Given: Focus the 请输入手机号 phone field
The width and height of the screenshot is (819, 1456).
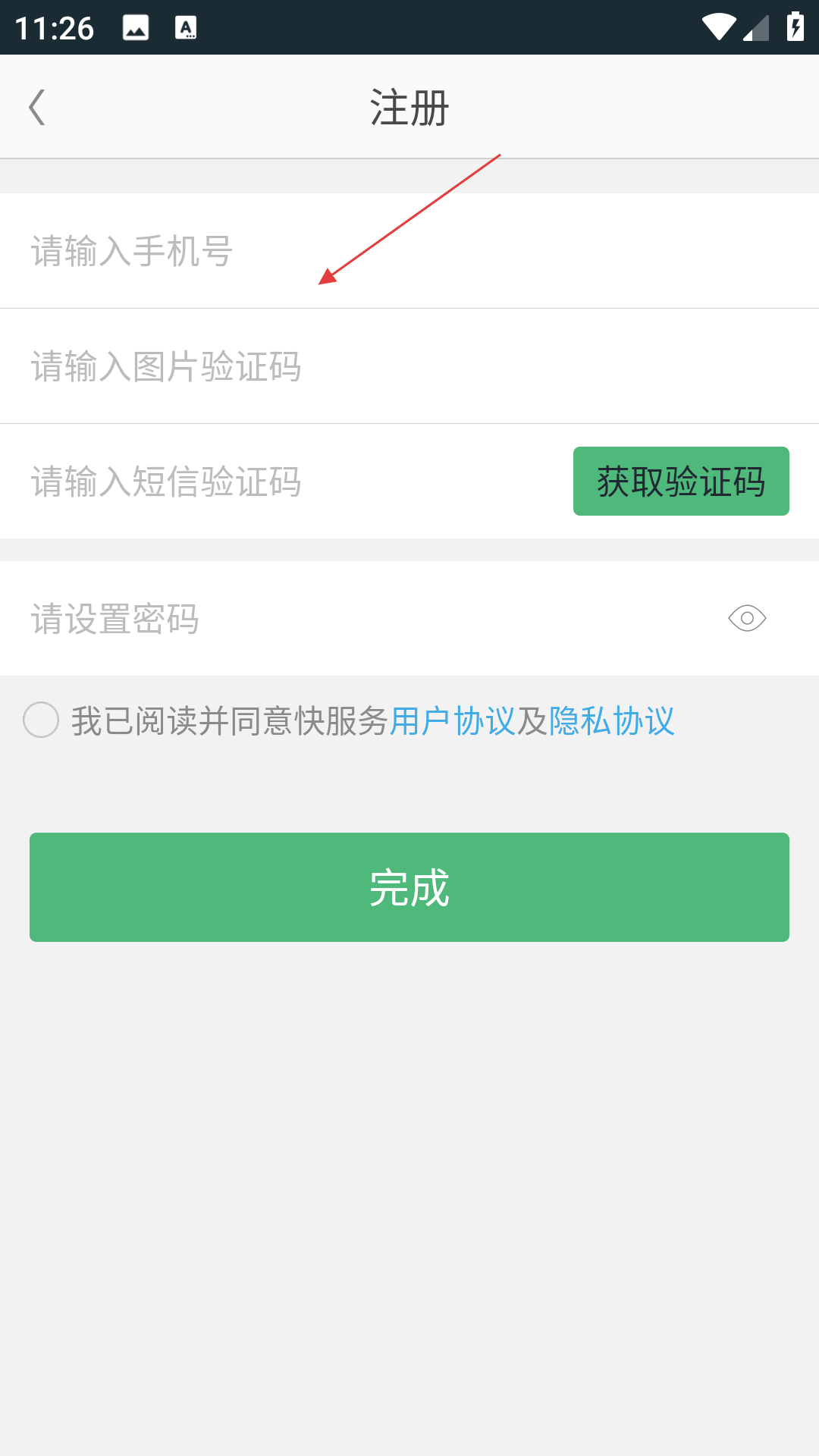Looking at the screenshot, I should point(409,251).
